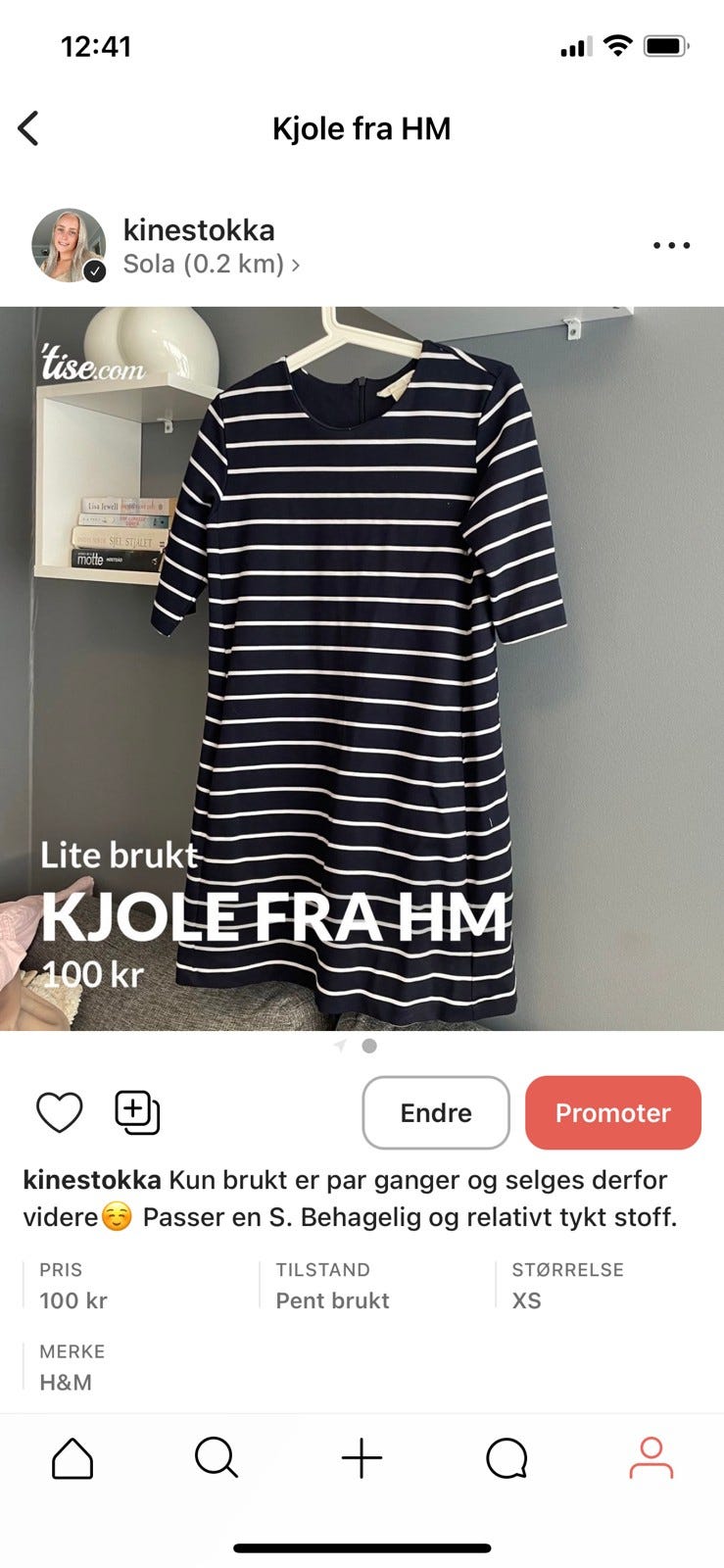Show the second photo via page indicator dot

click(x=369, y=1046)
